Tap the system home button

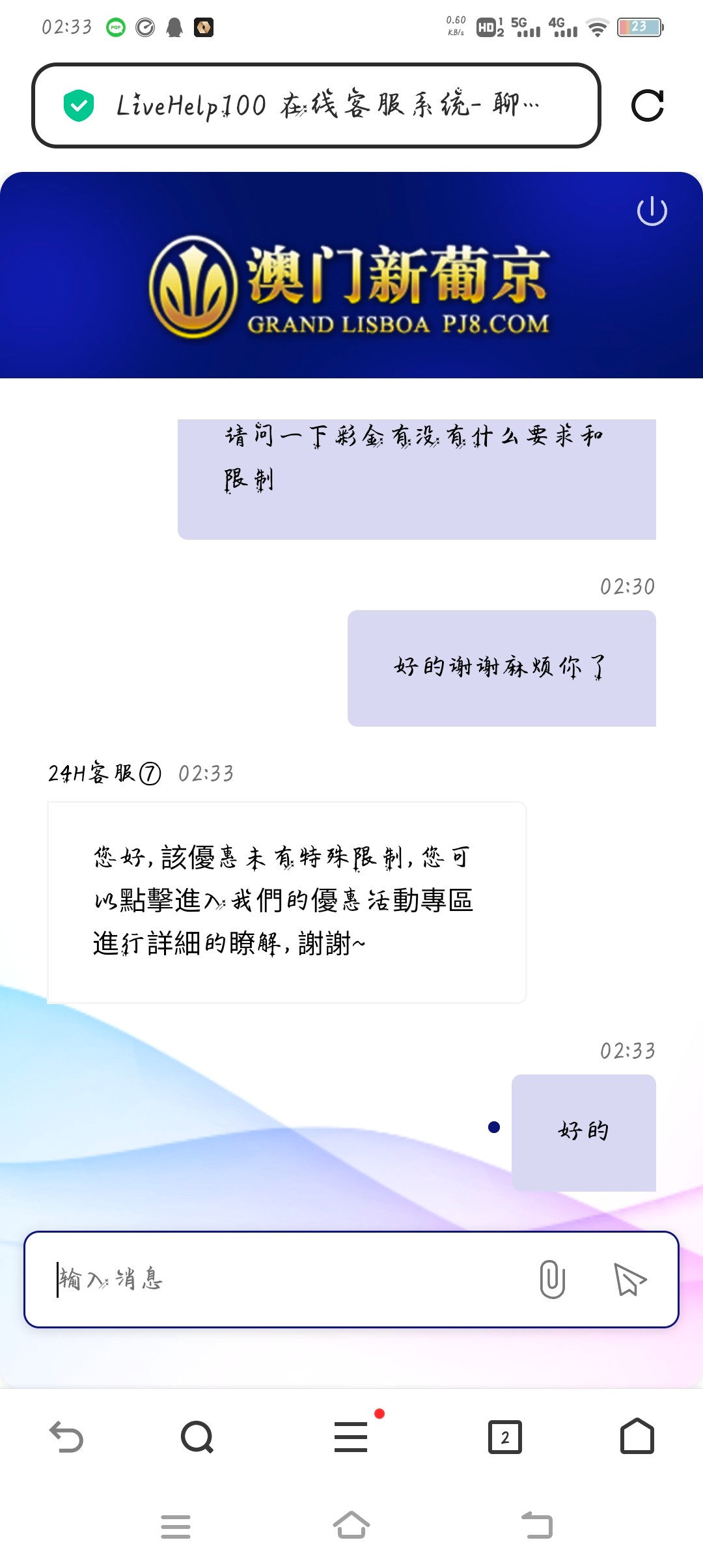tap(351, 1526)
